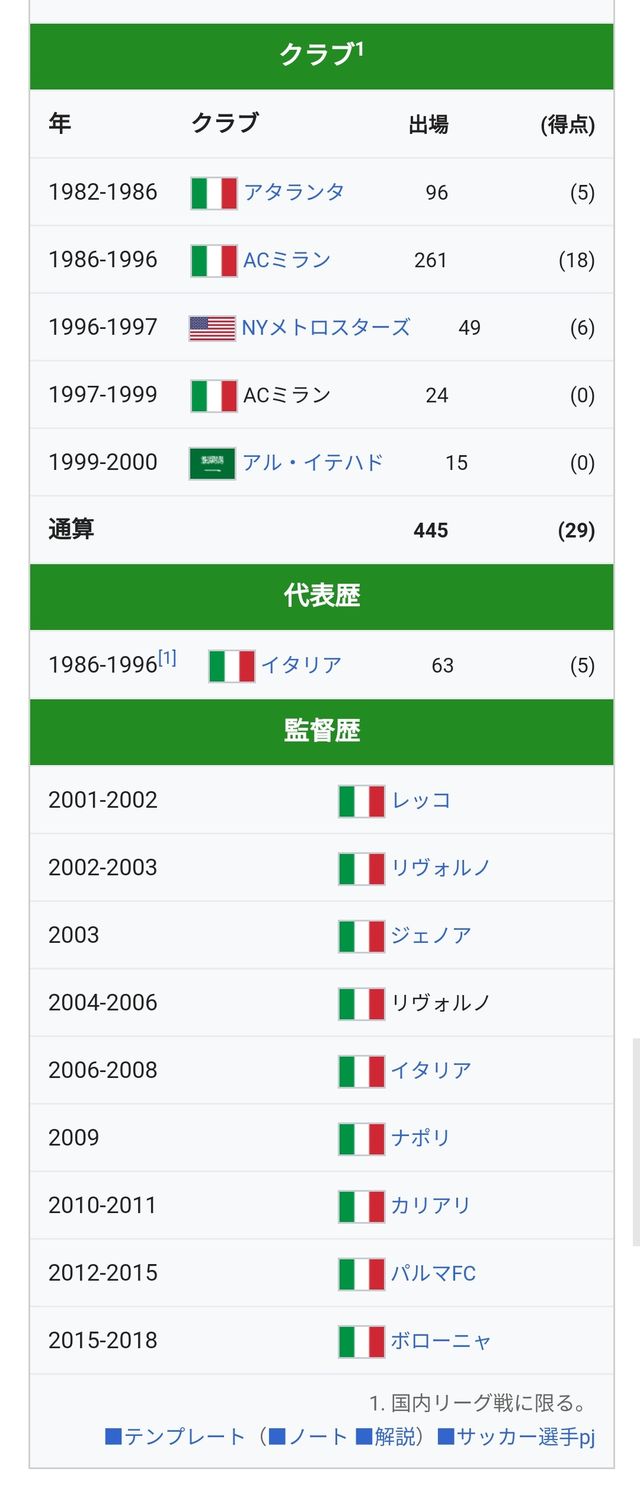Open the カリアリ link
The image size is (640, 1510).
tap(431, 1205)
